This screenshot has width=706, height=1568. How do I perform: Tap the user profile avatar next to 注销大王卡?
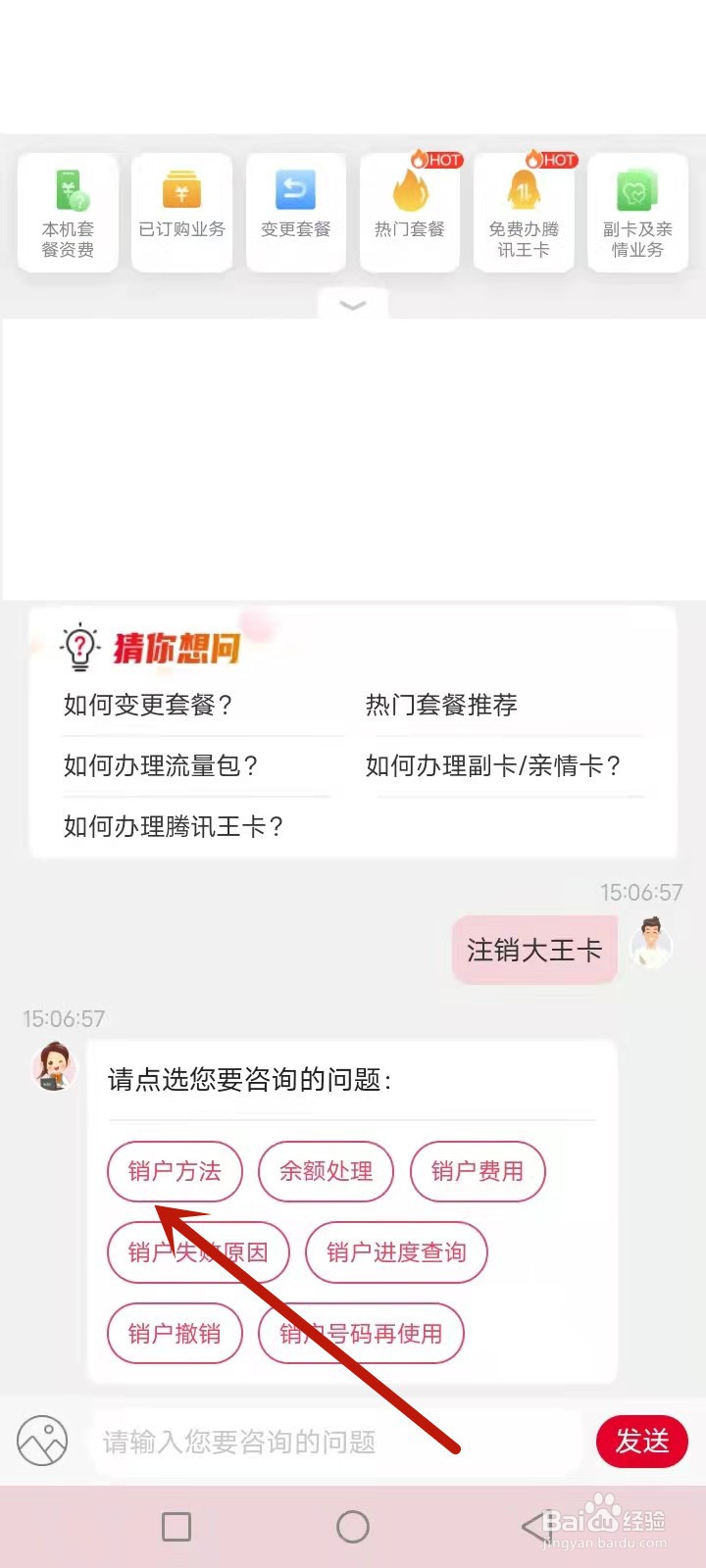pos(651,946)
